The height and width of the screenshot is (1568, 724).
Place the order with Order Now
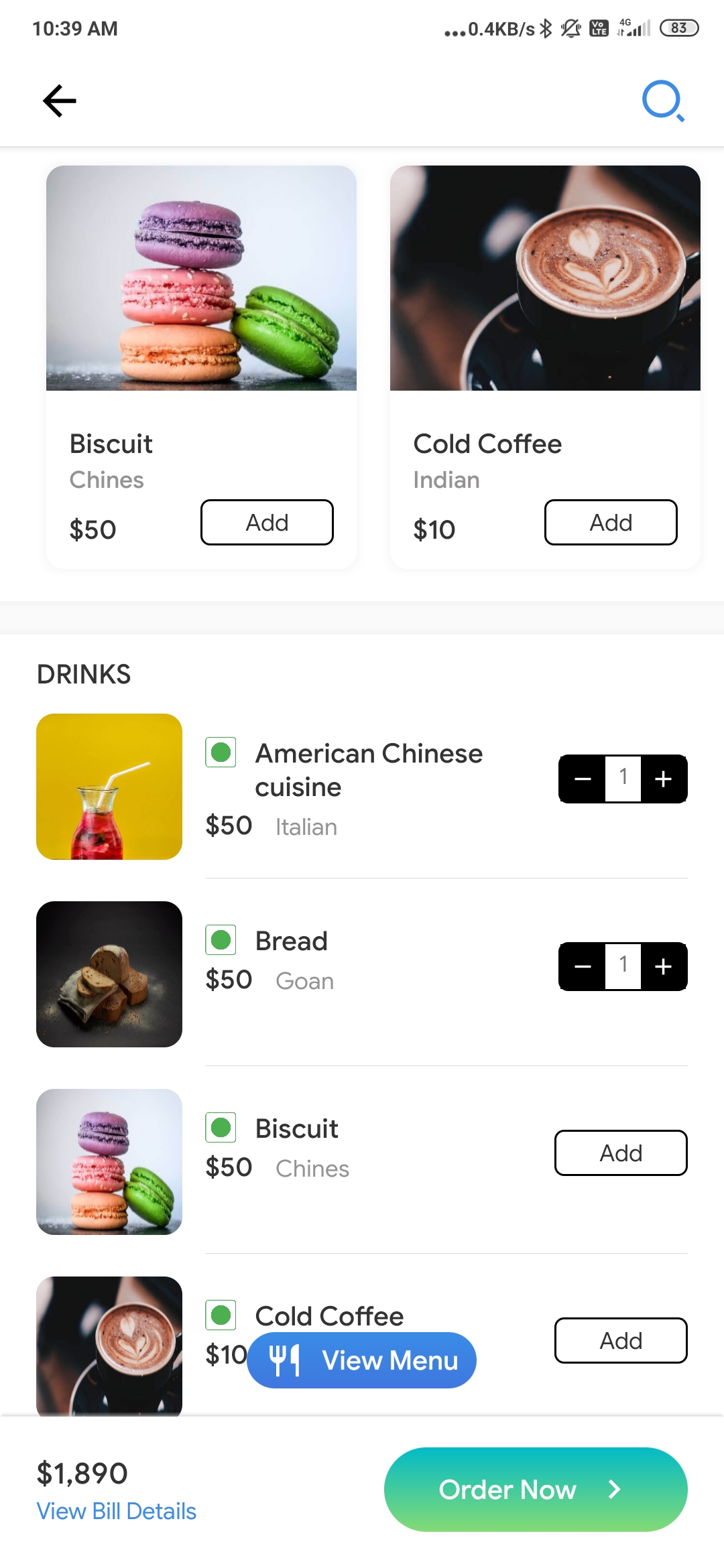point(536,1489)
